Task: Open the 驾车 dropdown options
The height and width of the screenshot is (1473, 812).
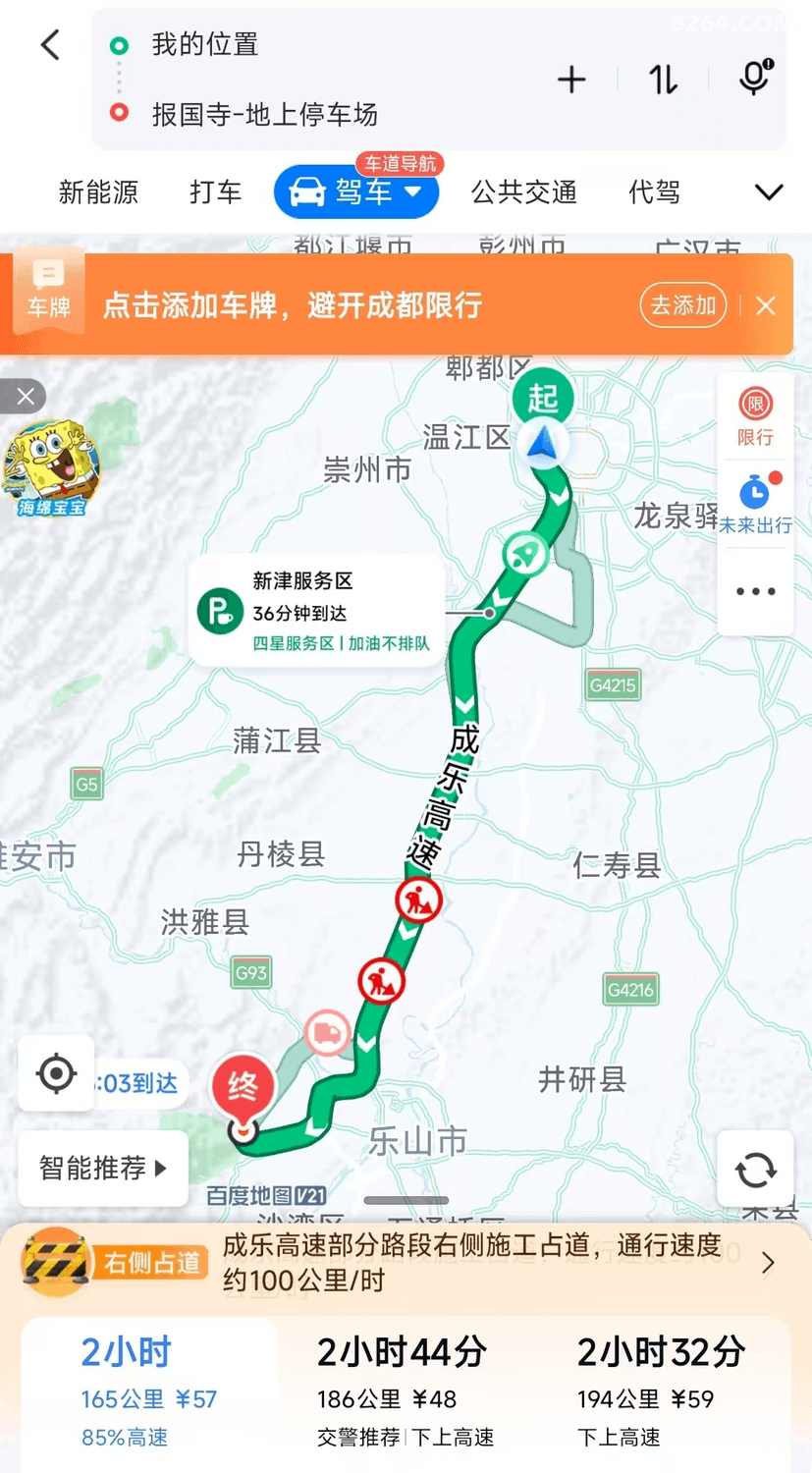Action: [413, 191]
